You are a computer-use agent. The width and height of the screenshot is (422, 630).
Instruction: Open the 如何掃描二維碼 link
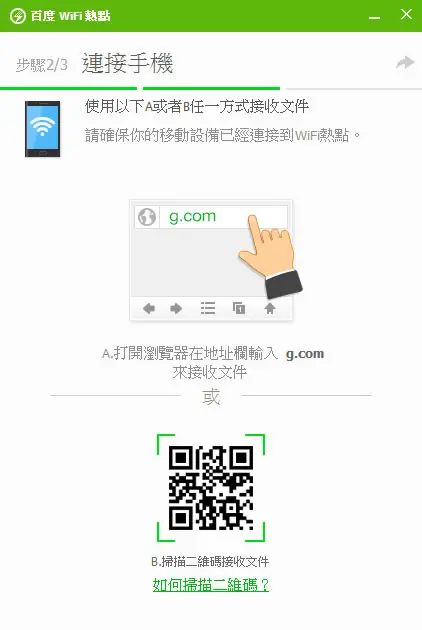point(211,585)
